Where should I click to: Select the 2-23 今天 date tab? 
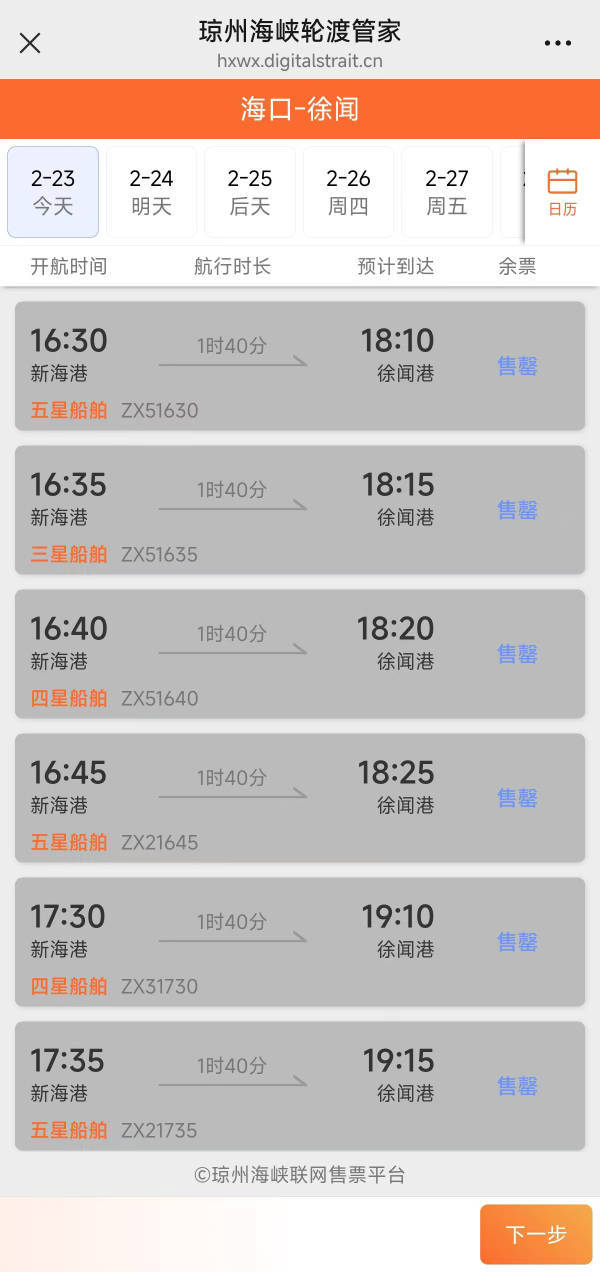click(x=53, y=192)
